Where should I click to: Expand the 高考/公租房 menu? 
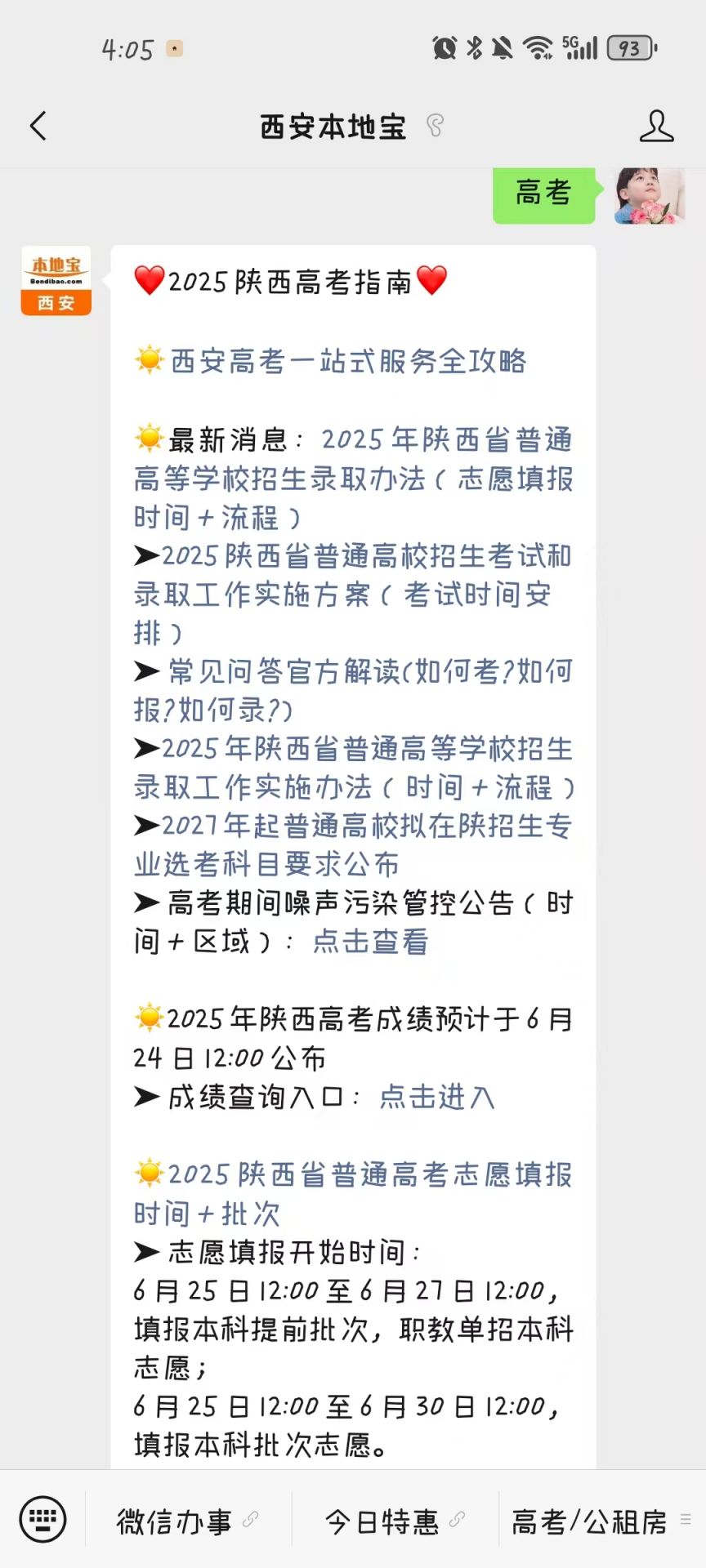[590, 1521]
